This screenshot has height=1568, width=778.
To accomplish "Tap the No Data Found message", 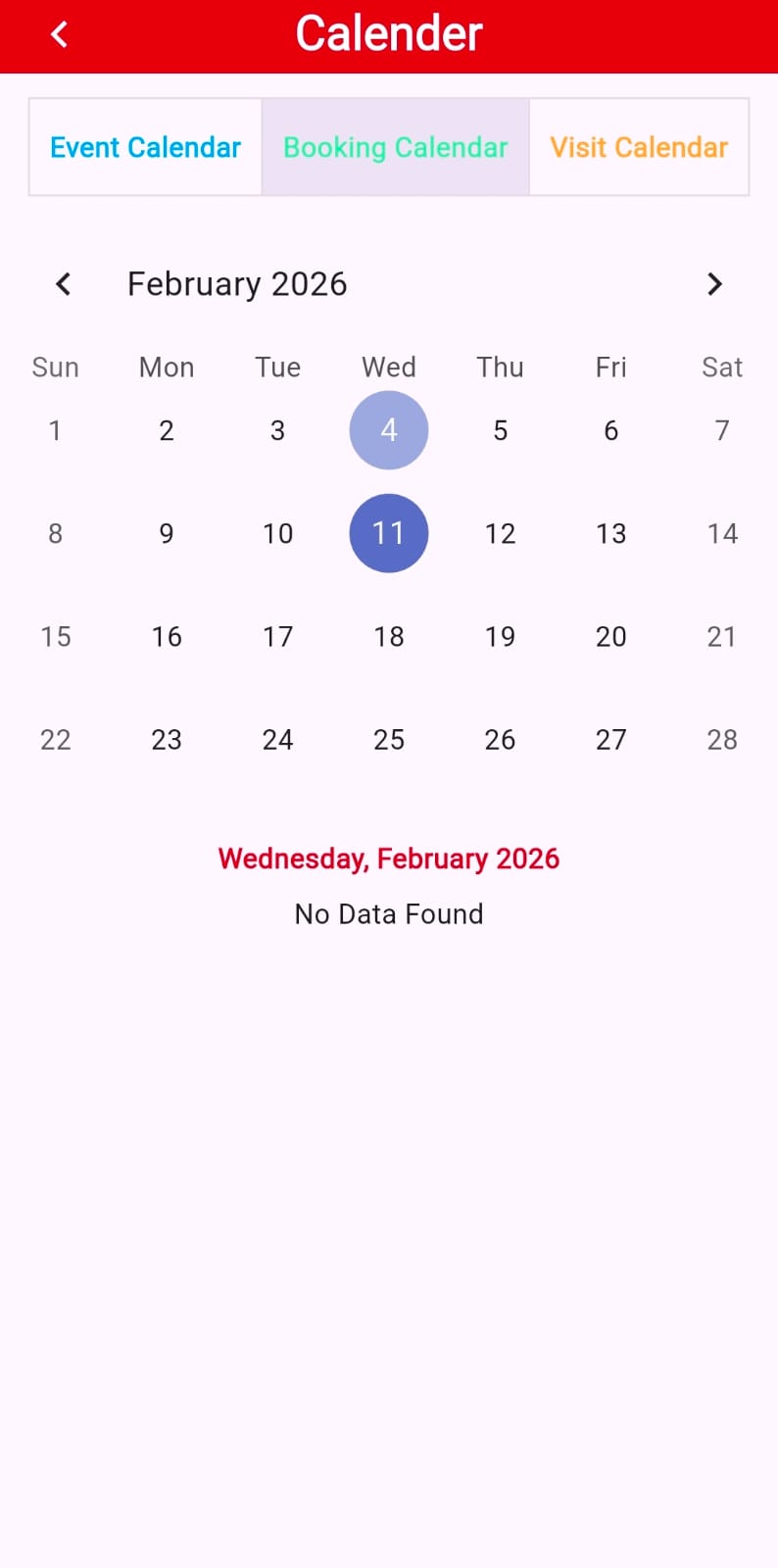I will pos(389,913).
